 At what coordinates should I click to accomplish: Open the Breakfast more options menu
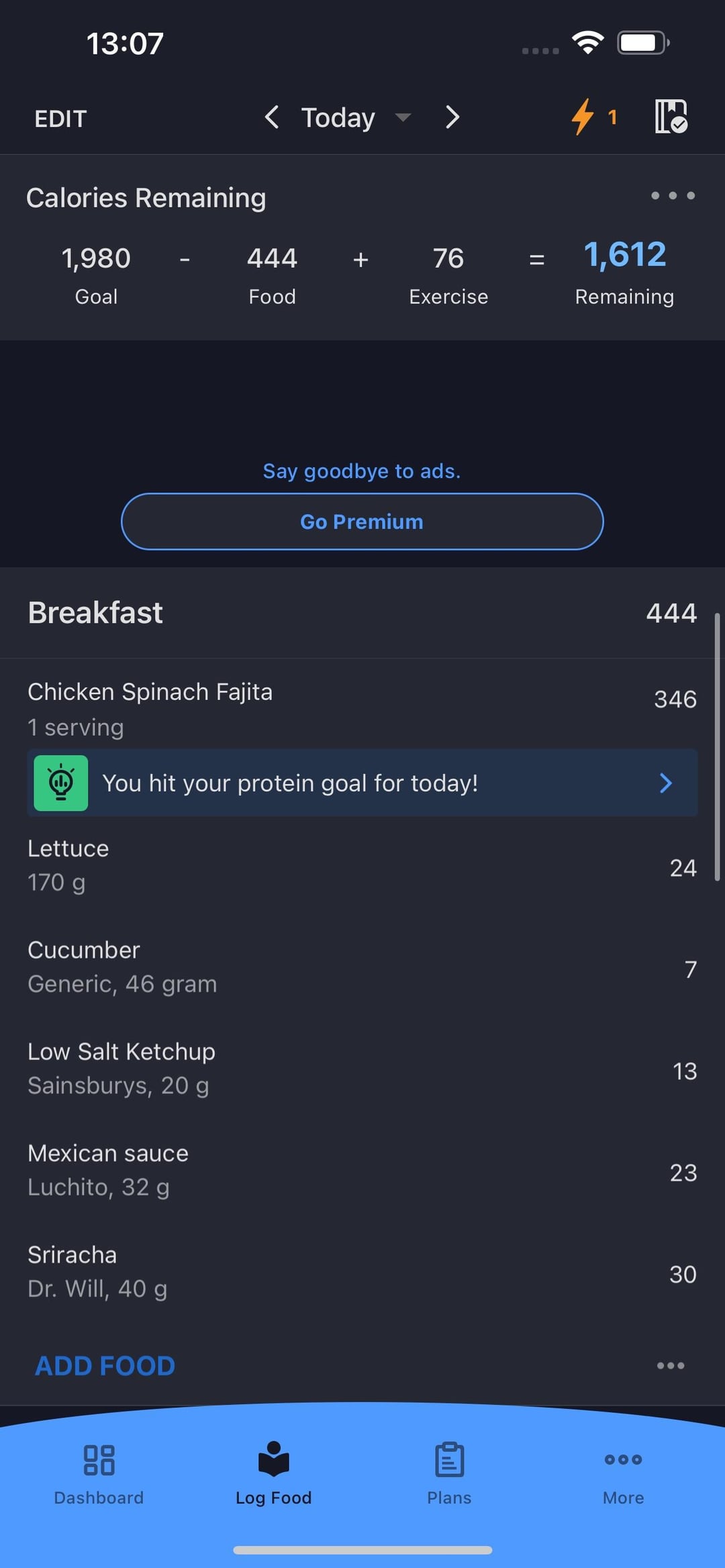[671, 1365]
